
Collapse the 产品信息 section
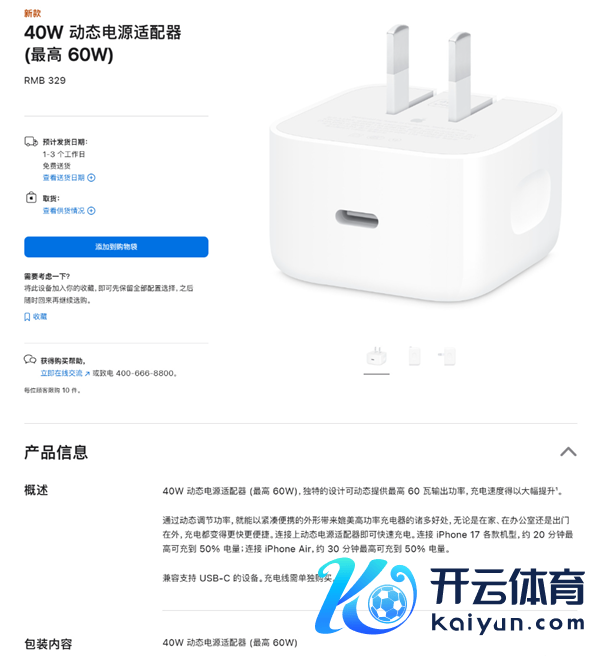click(568, 452)
